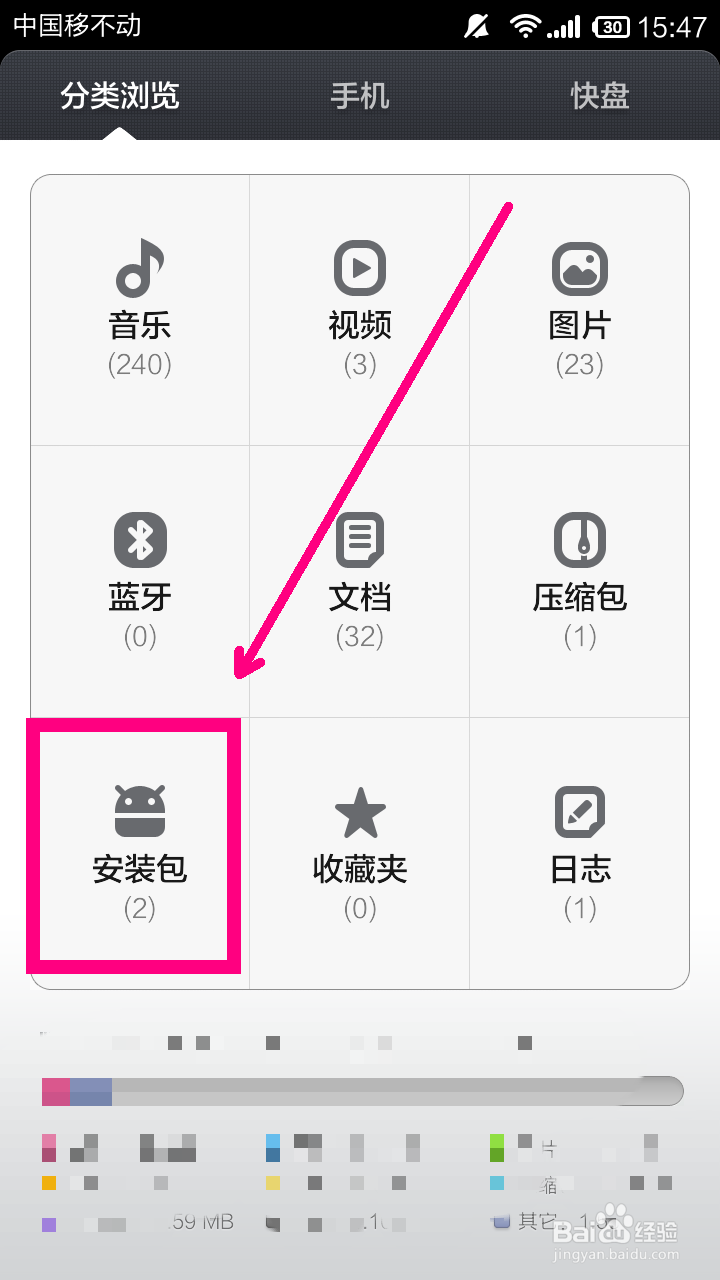Select the 分类浏览 tab
The width and height of the screenshot is (720, 1280).
pos(119,95)
